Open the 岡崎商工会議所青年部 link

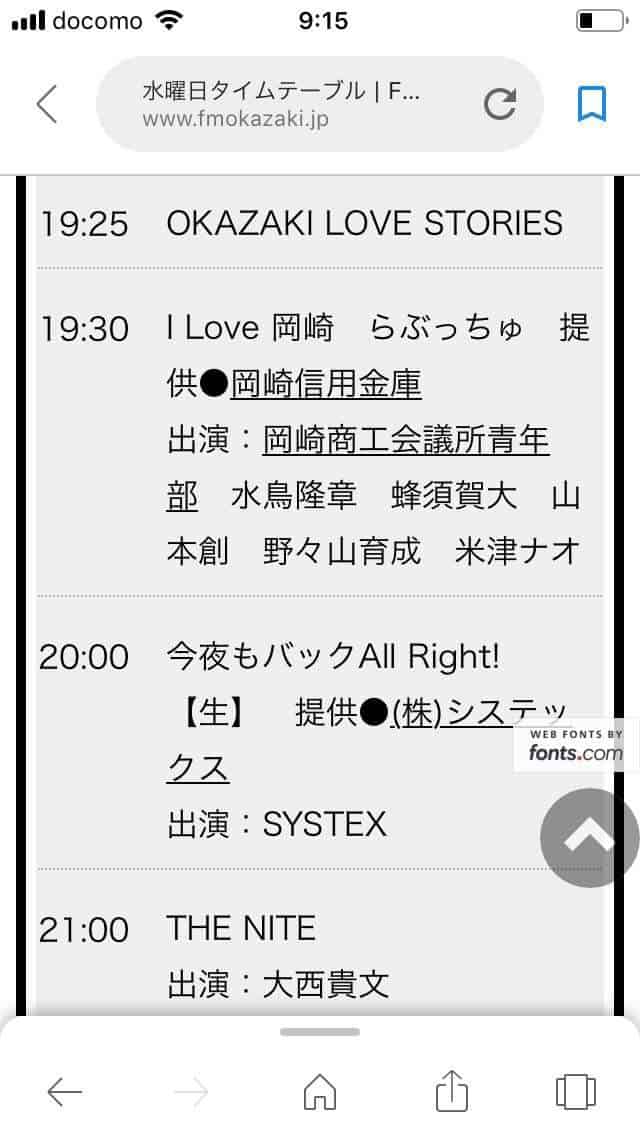405,439
